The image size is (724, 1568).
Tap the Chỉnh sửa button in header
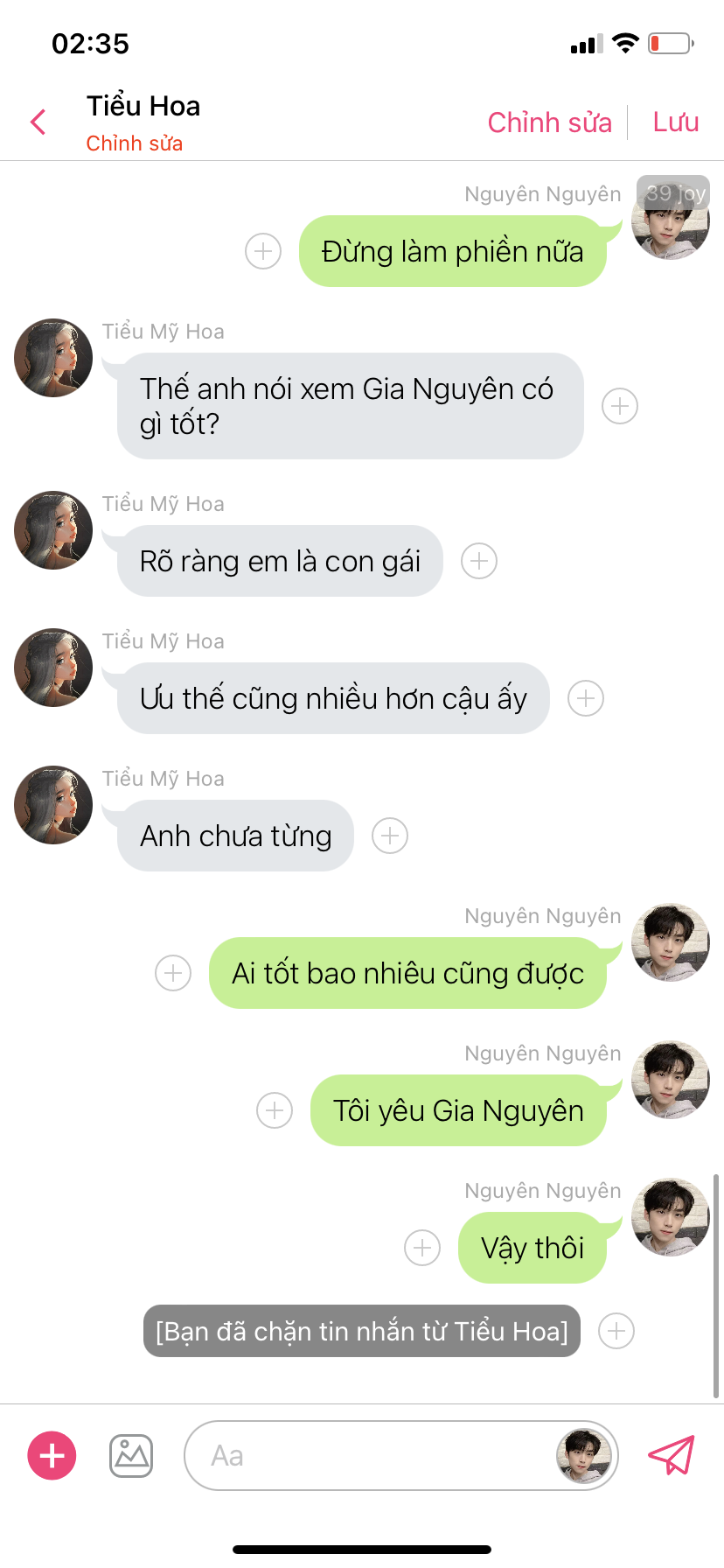tap(549, 122)
